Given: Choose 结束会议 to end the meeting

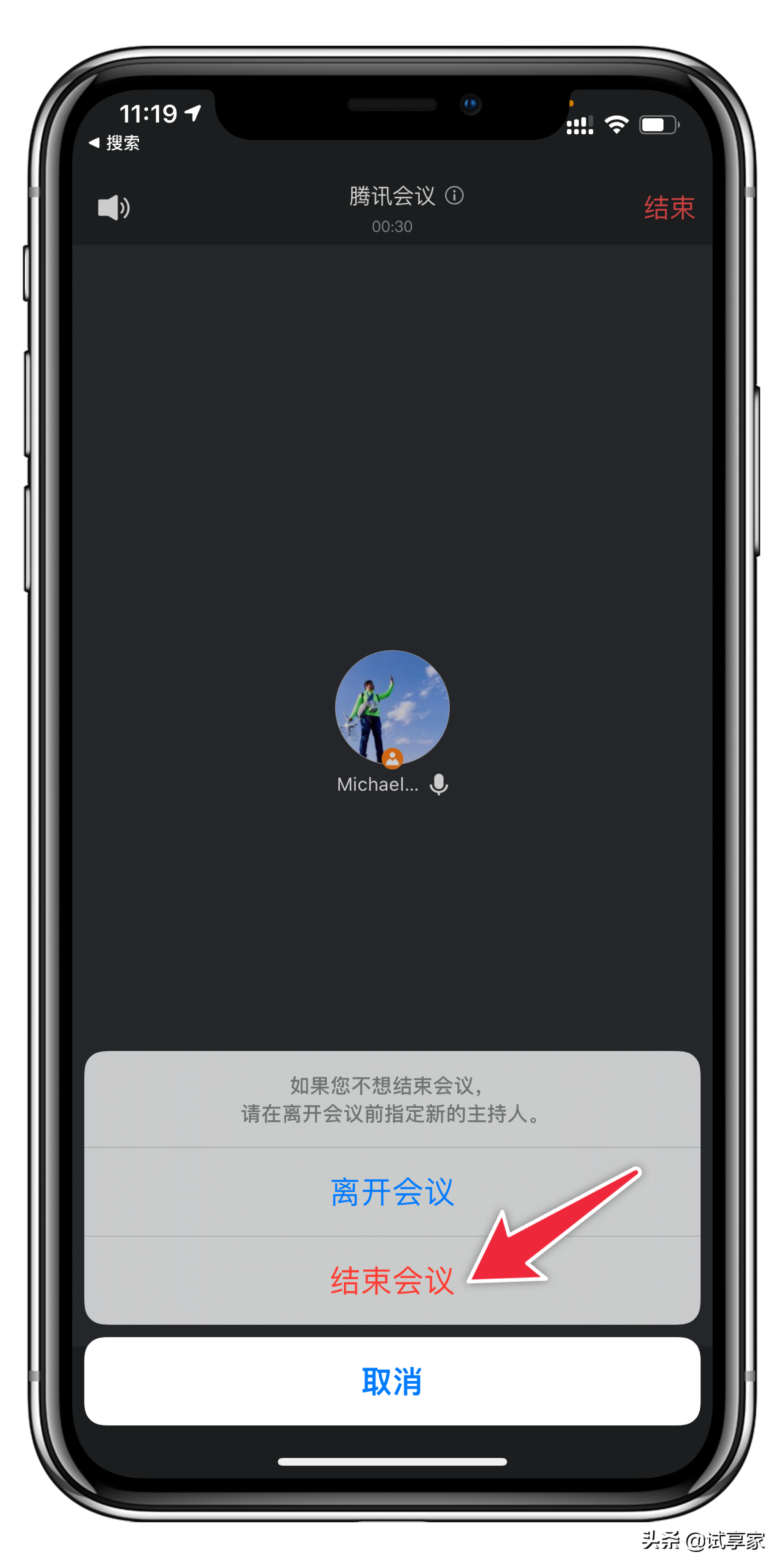Looking at the screenshot, I should click(392, 1280).
